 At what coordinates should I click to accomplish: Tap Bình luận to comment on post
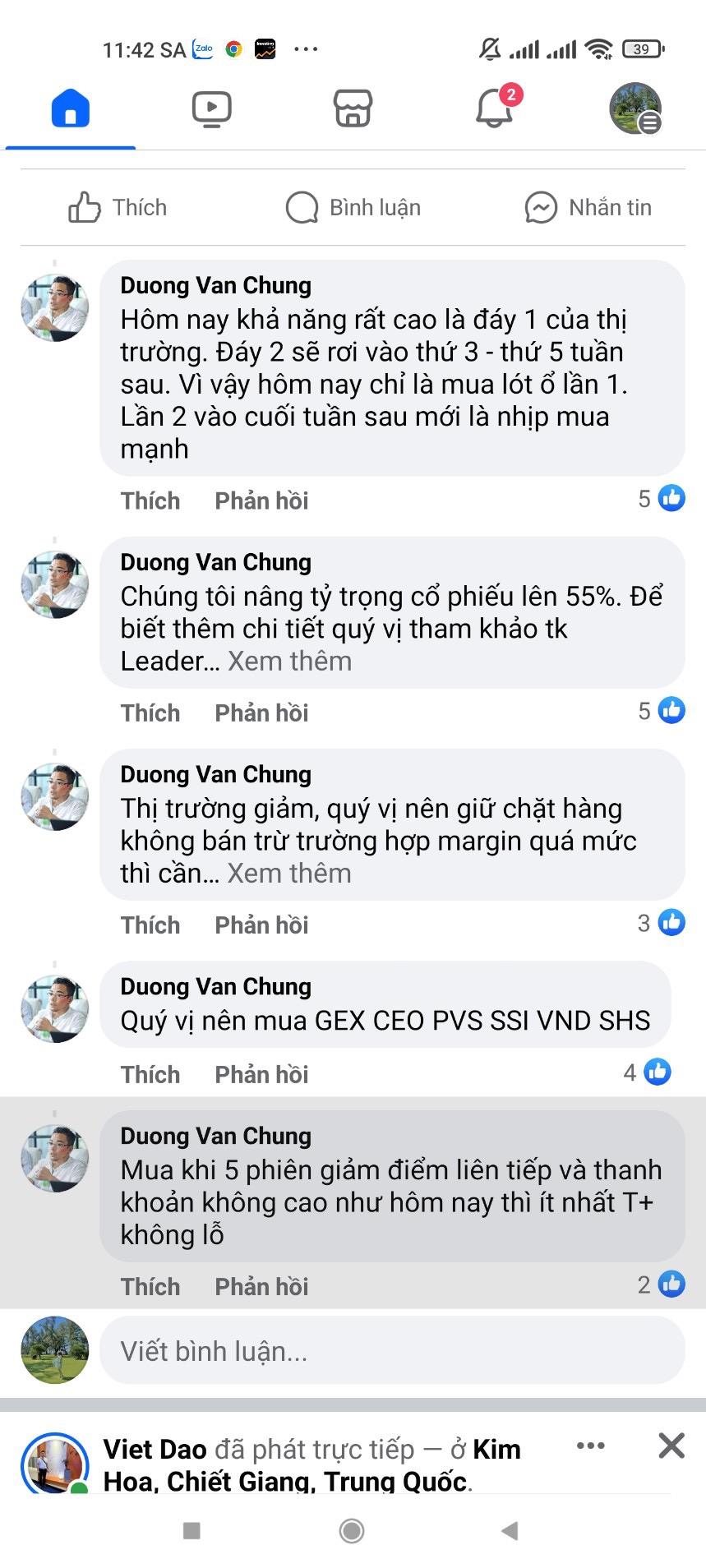(x=353, y=208)
